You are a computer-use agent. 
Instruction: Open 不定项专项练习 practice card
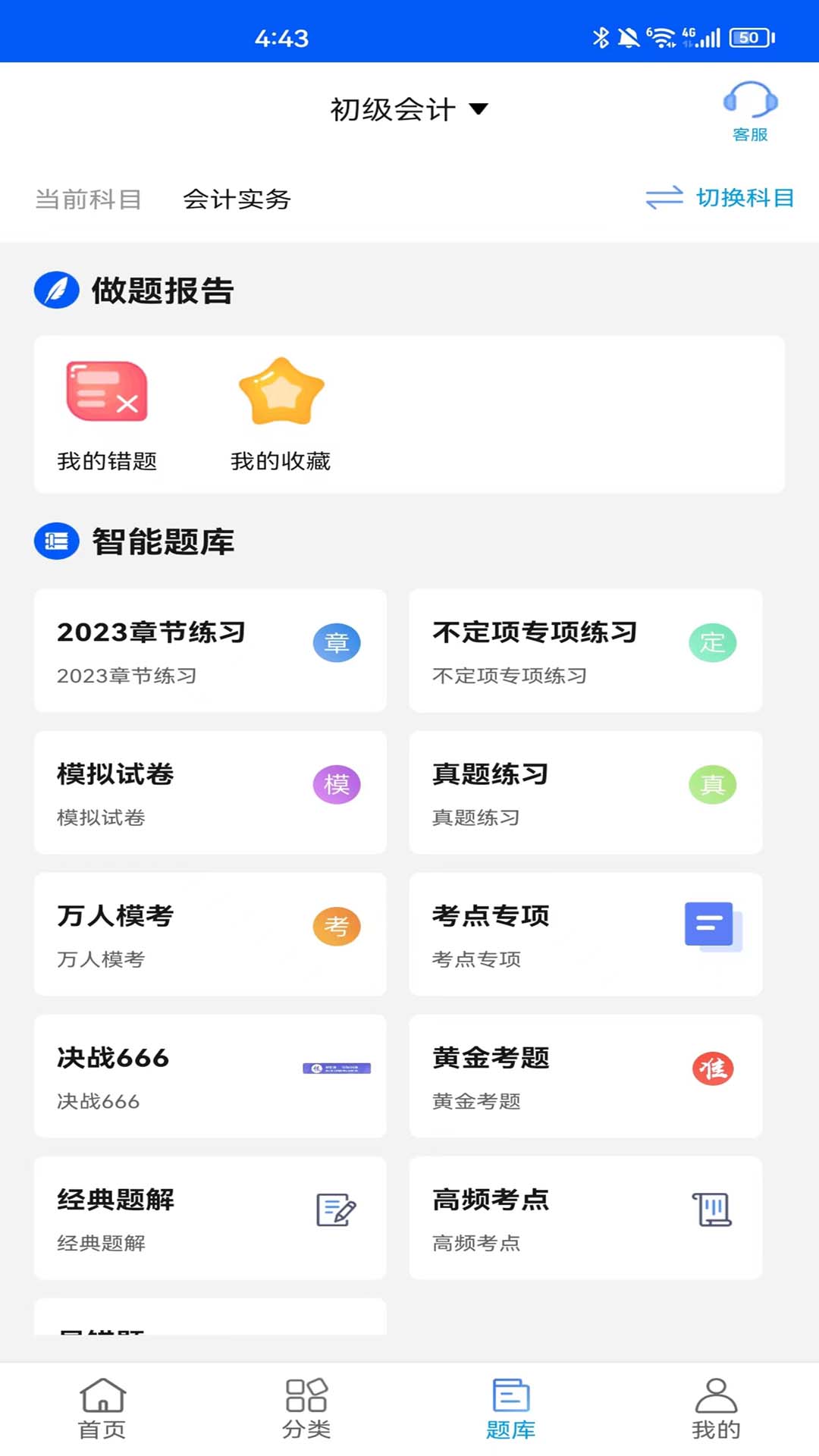coord(585,651)
